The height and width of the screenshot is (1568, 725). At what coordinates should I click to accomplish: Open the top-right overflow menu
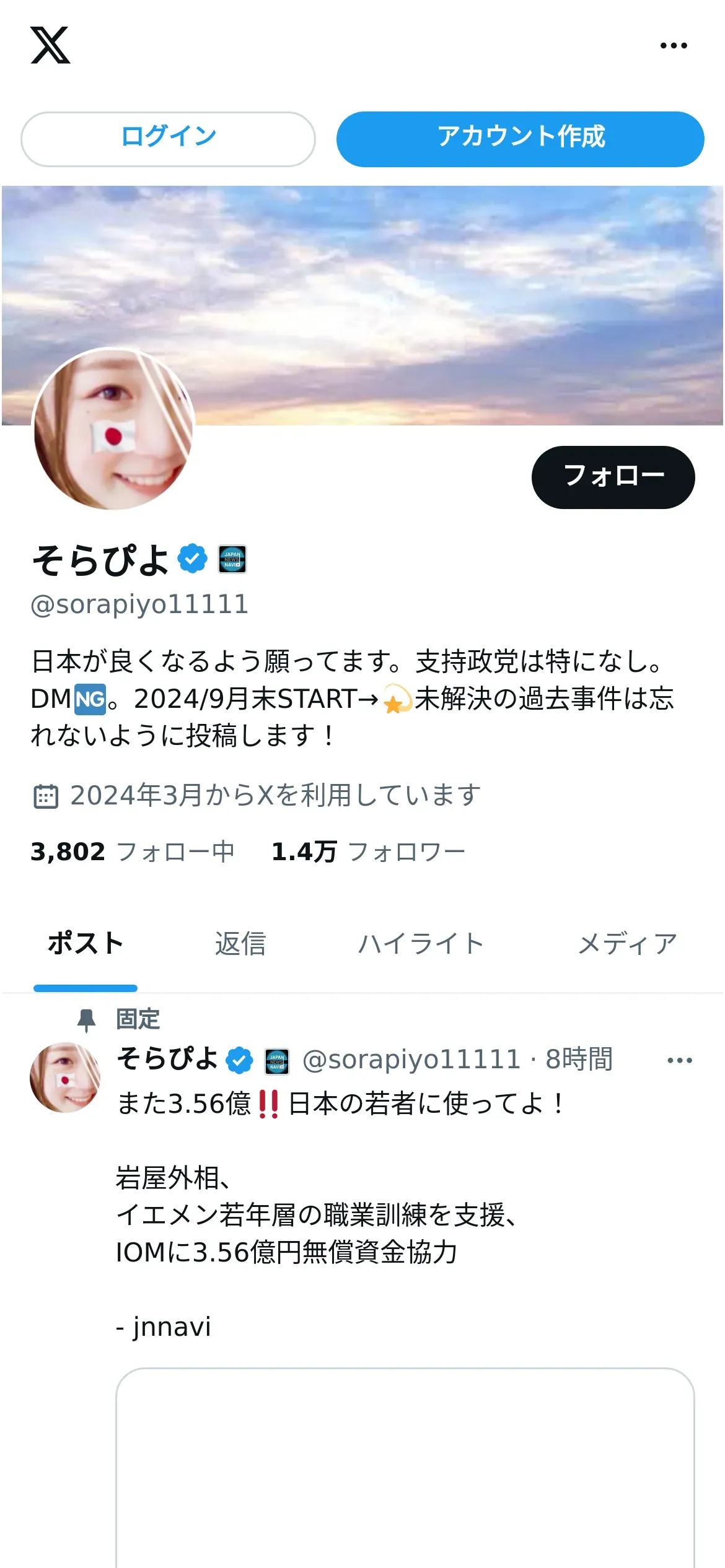(674, 45)
